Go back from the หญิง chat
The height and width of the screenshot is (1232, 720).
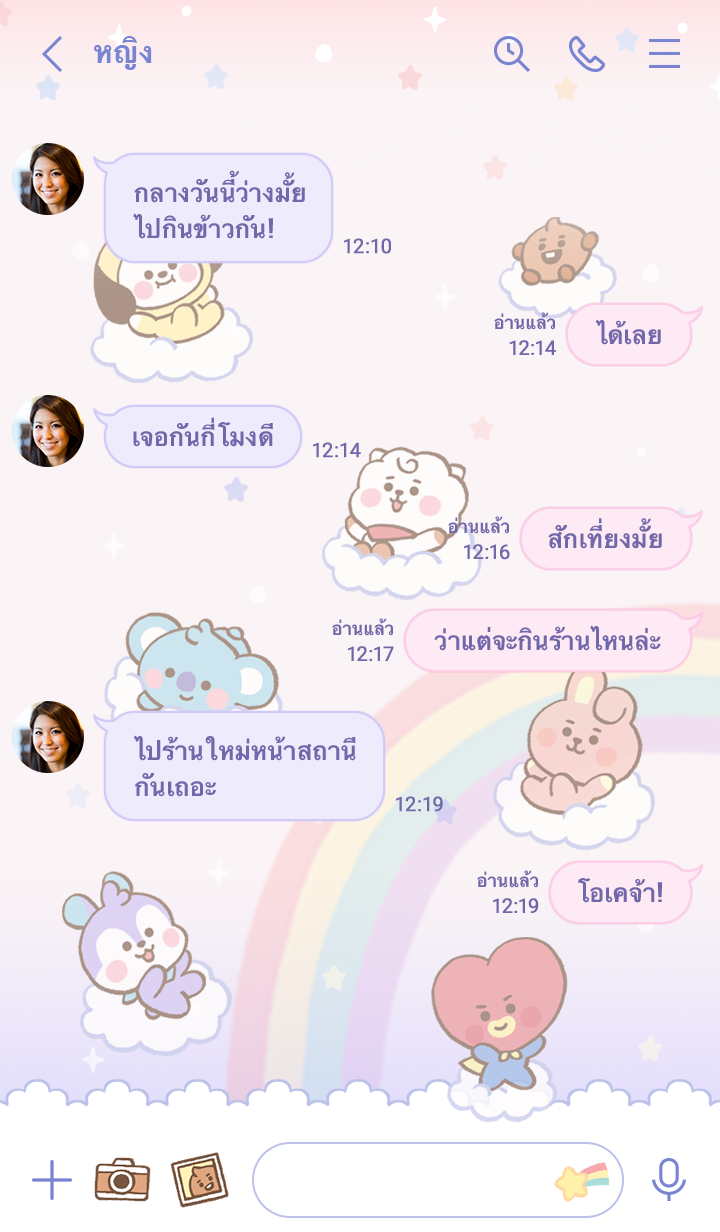pyautogui.click(x=52, y=54)
